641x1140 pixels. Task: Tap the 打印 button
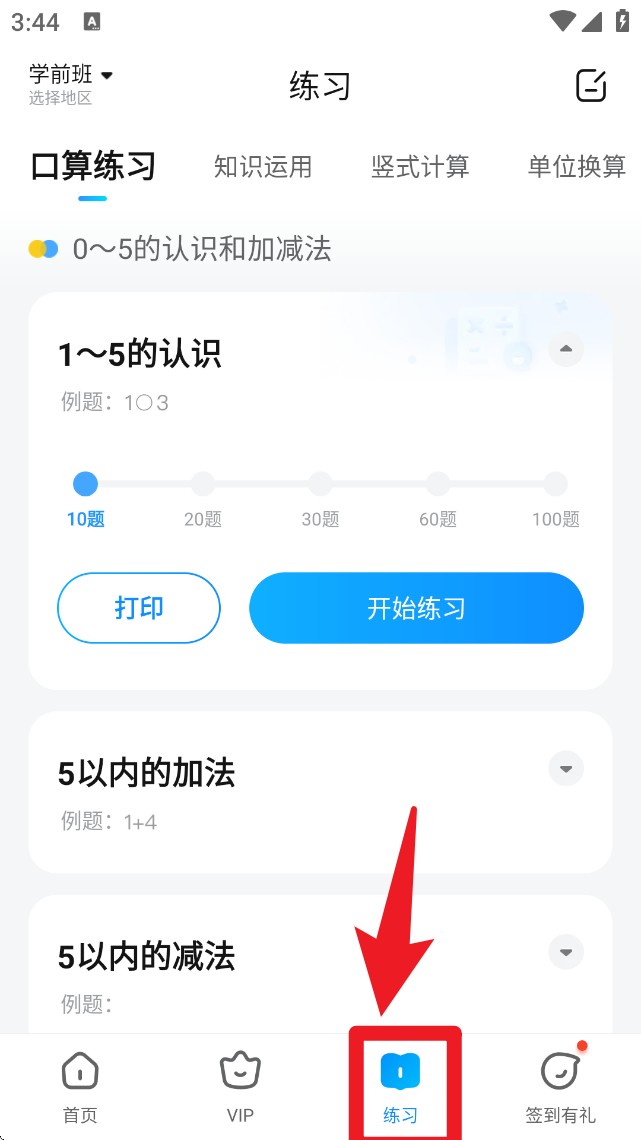click(139, 608)
